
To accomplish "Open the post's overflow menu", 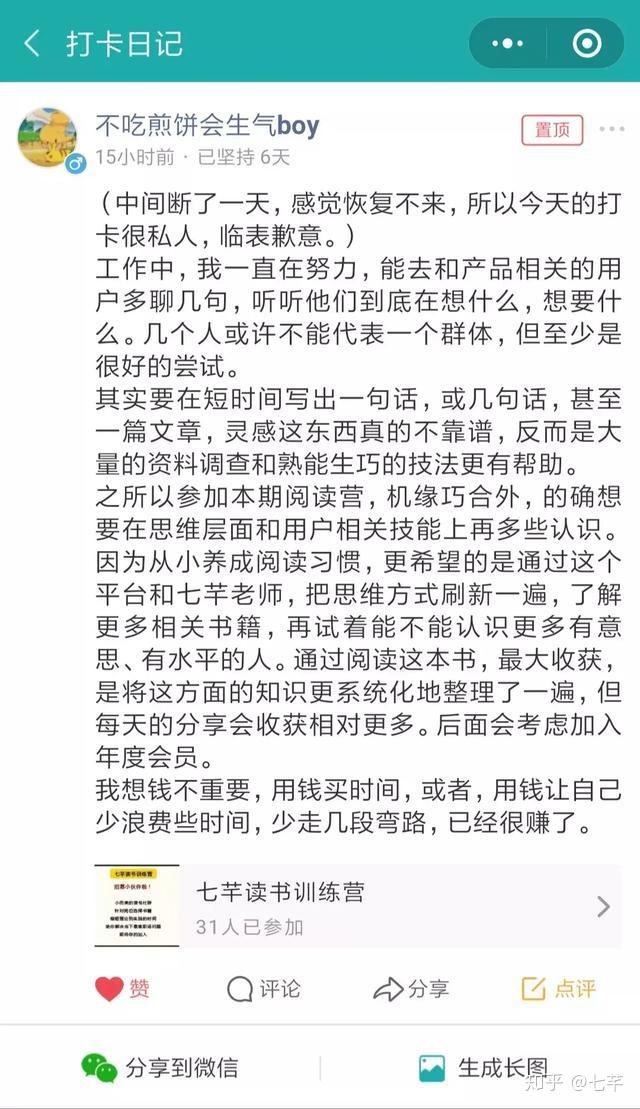I will (x=611, y=130).
